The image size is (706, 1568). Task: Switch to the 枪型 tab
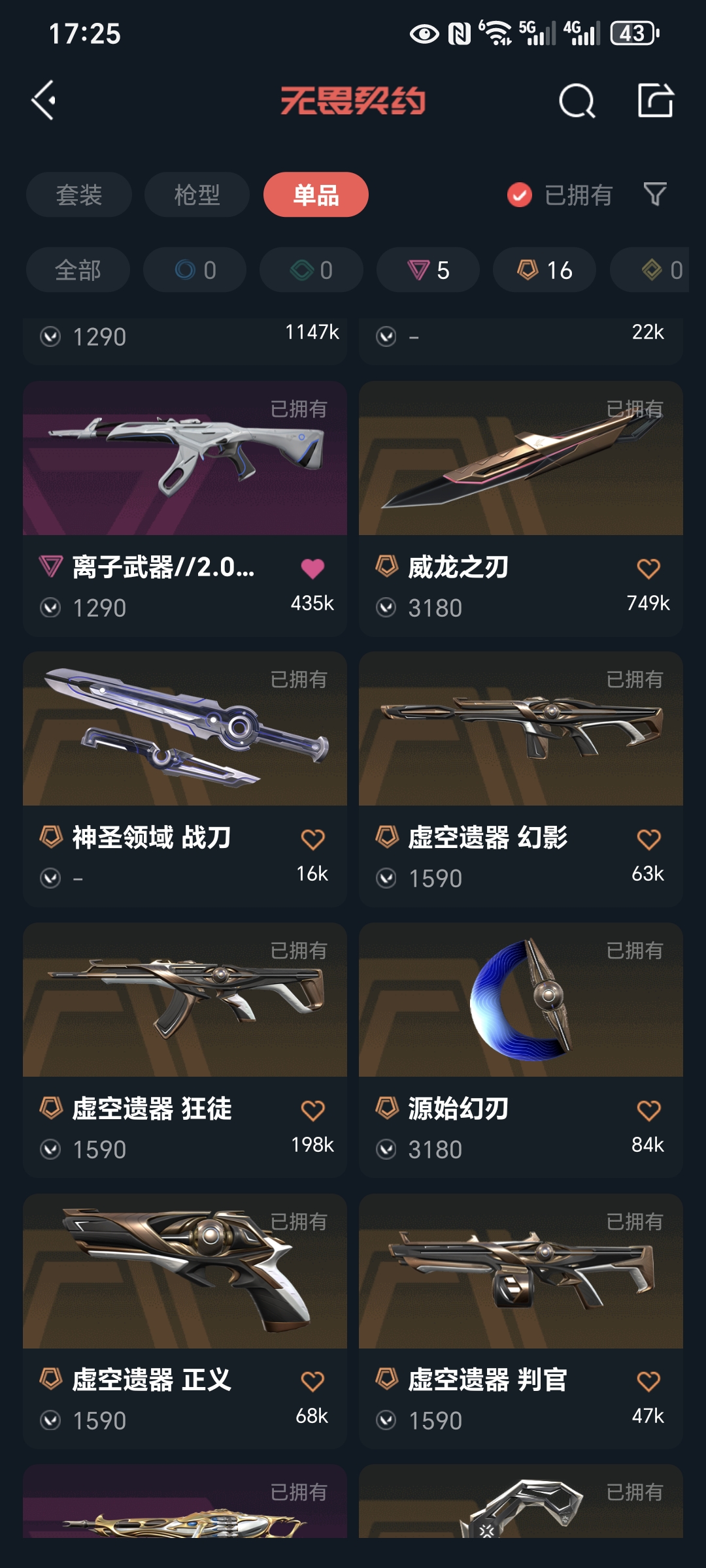197,195
